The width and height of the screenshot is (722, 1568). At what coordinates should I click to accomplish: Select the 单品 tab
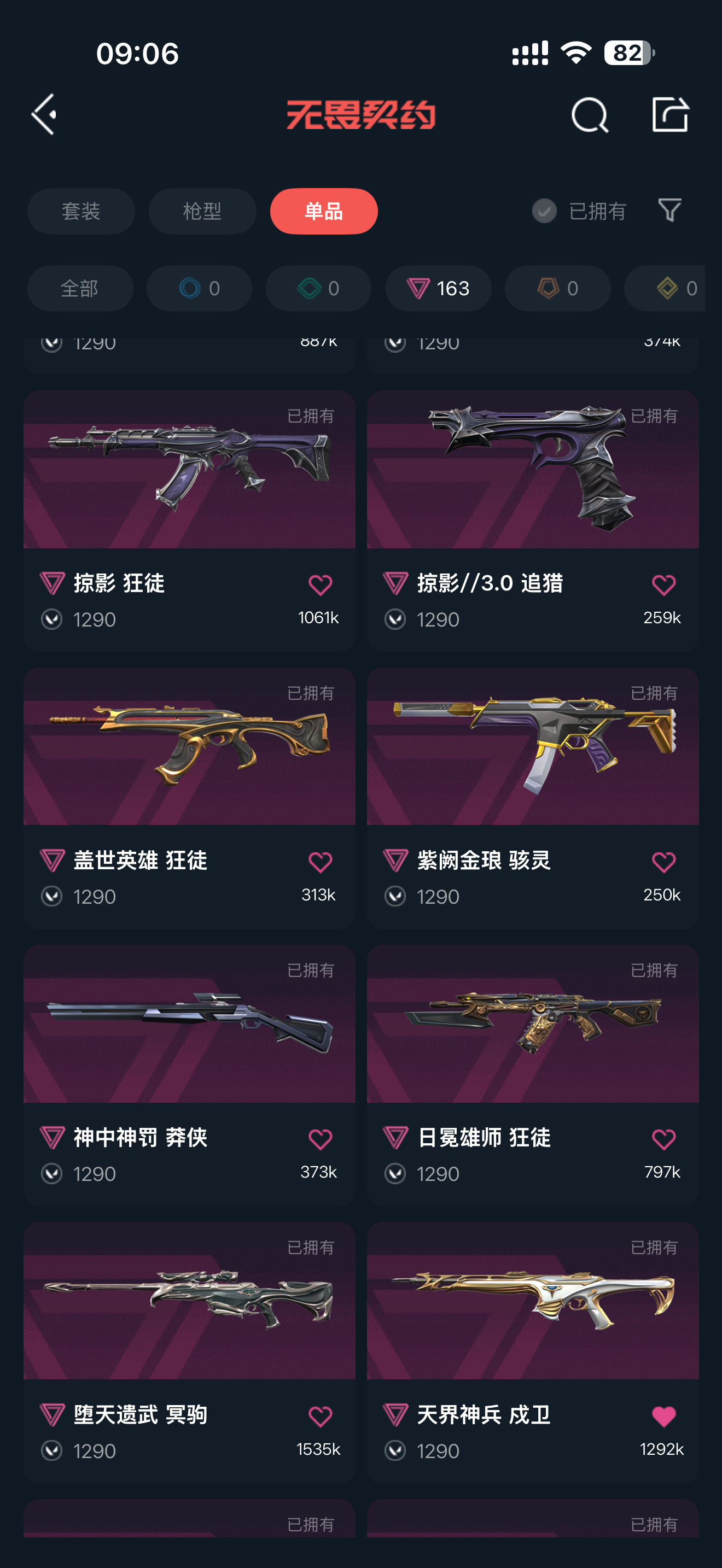324,211
